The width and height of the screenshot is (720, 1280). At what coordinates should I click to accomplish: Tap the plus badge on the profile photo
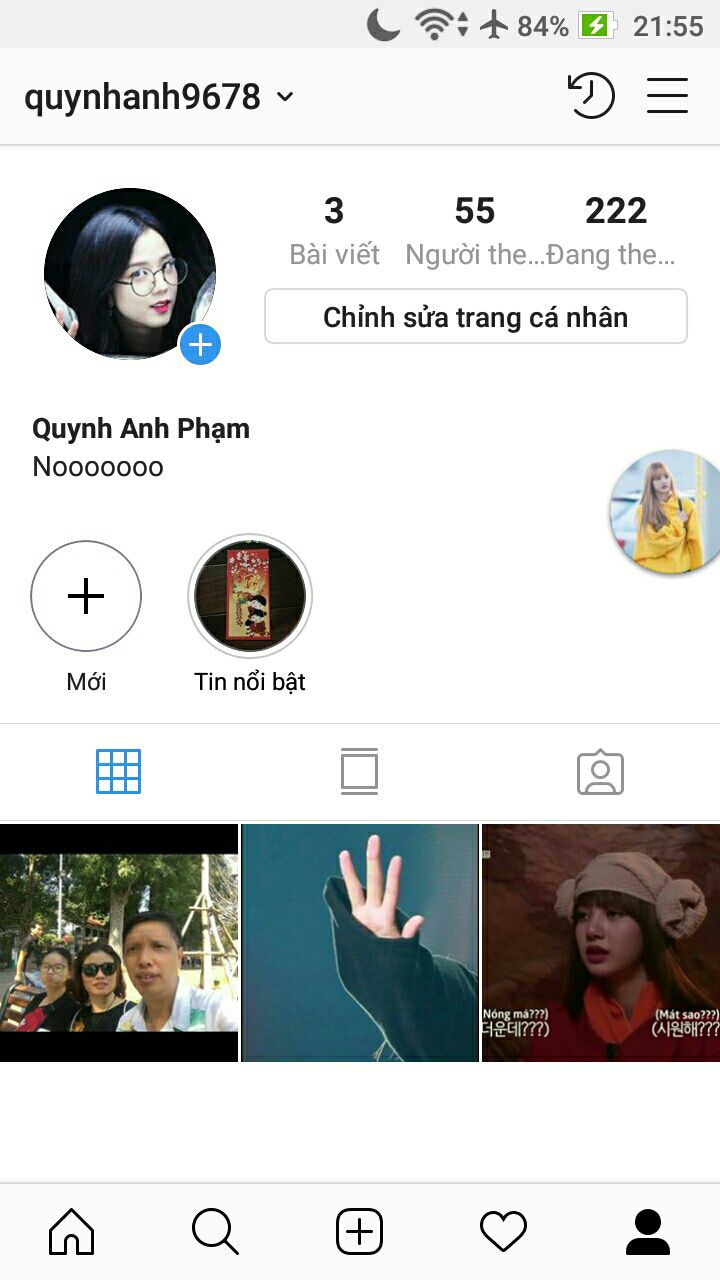[200, 345]
